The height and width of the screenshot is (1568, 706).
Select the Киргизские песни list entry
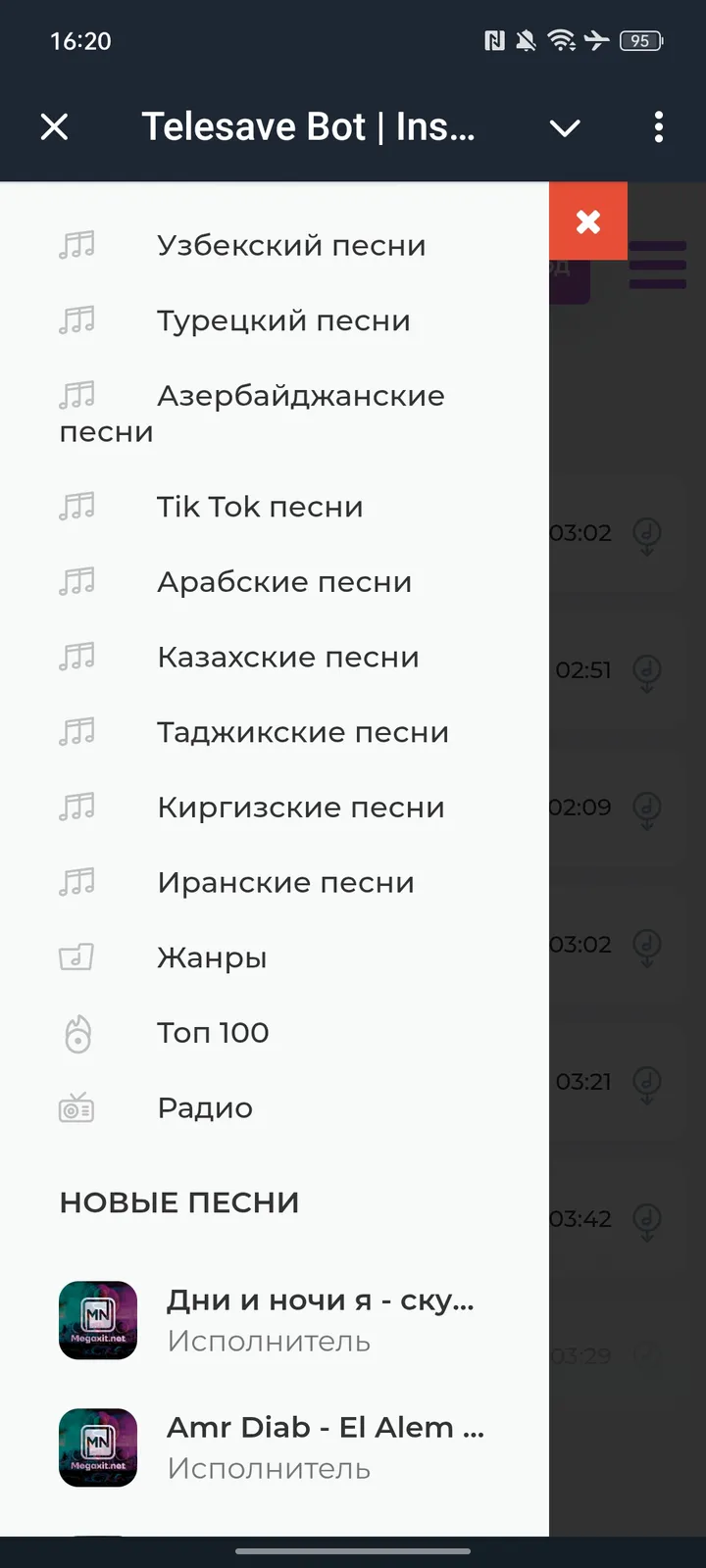[301, 807]
